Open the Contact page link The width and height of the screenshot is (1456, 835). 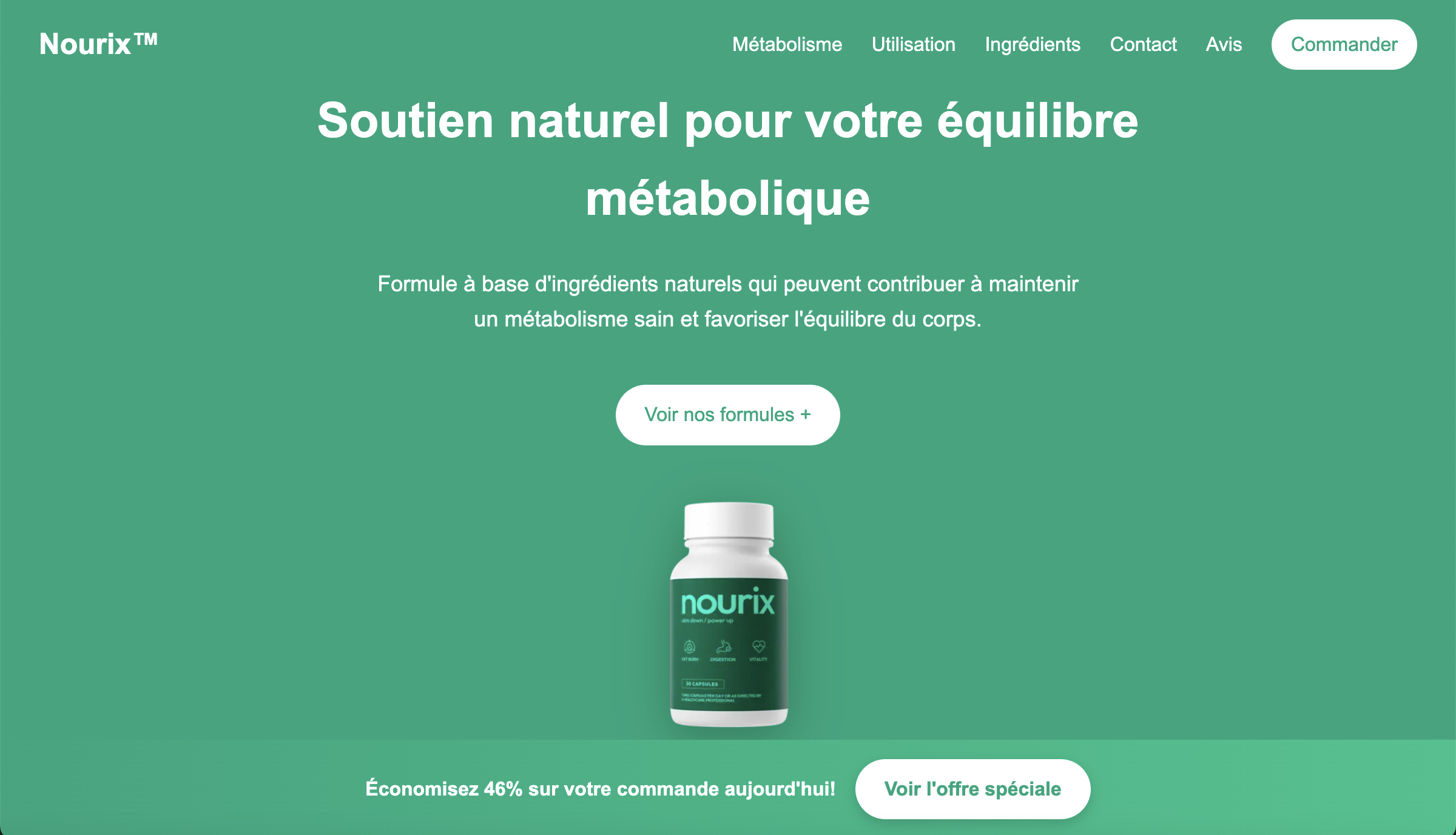click(x=1143, y=44)
